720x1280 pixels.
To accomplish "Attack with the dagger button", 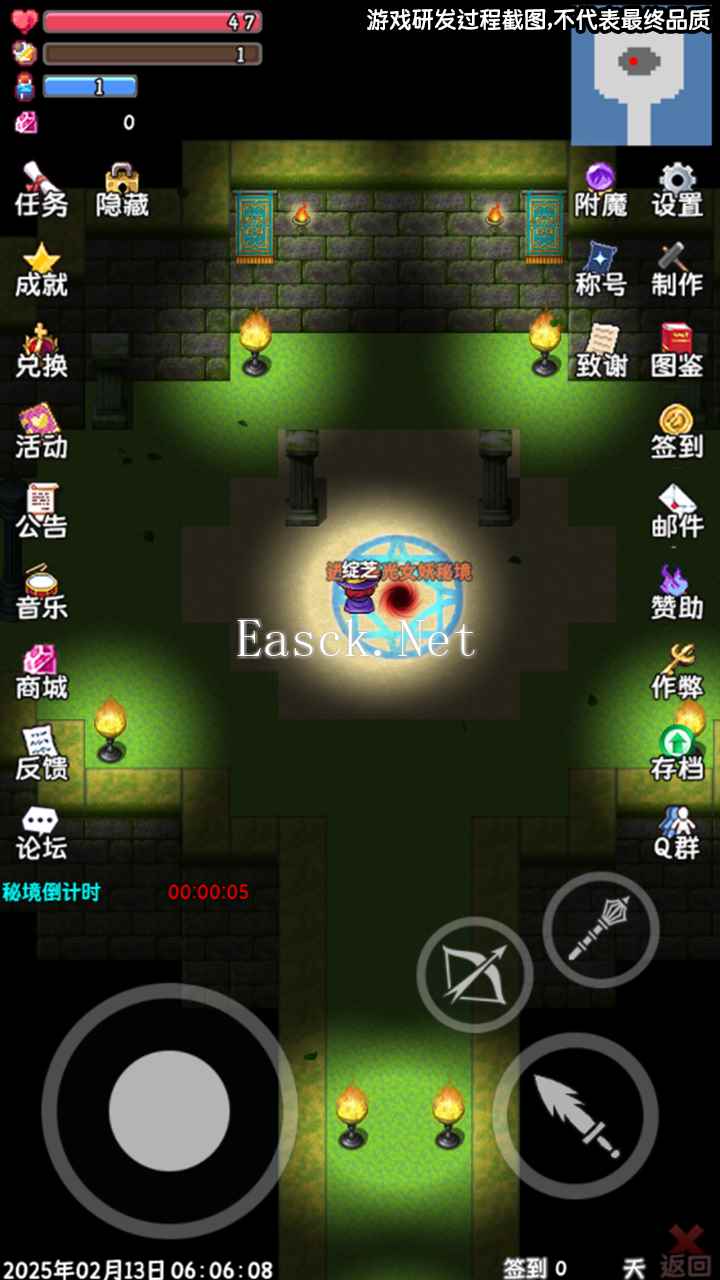I will (575, 1116).
